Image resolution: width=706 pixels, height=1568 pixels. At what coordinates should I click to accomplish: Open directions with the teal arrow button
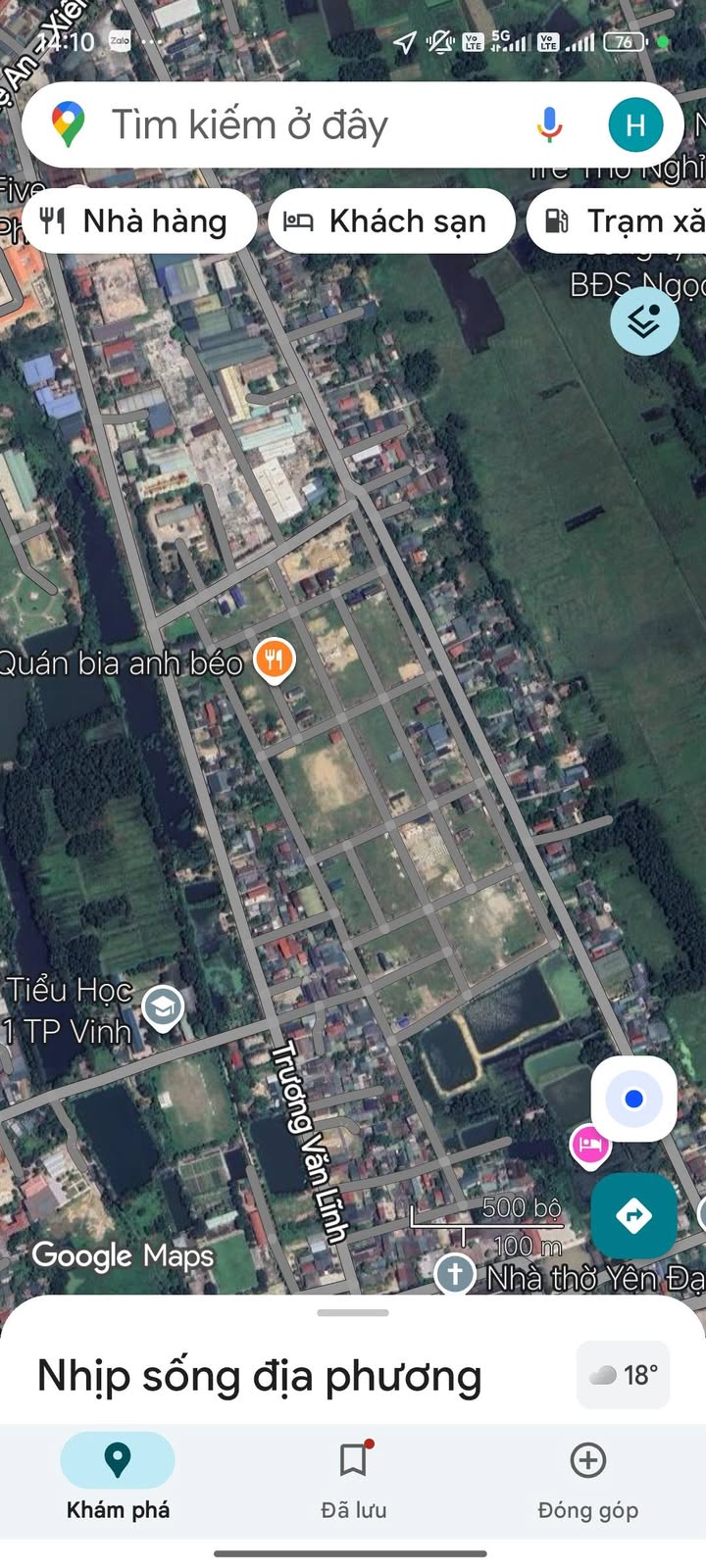point(633,1216)
